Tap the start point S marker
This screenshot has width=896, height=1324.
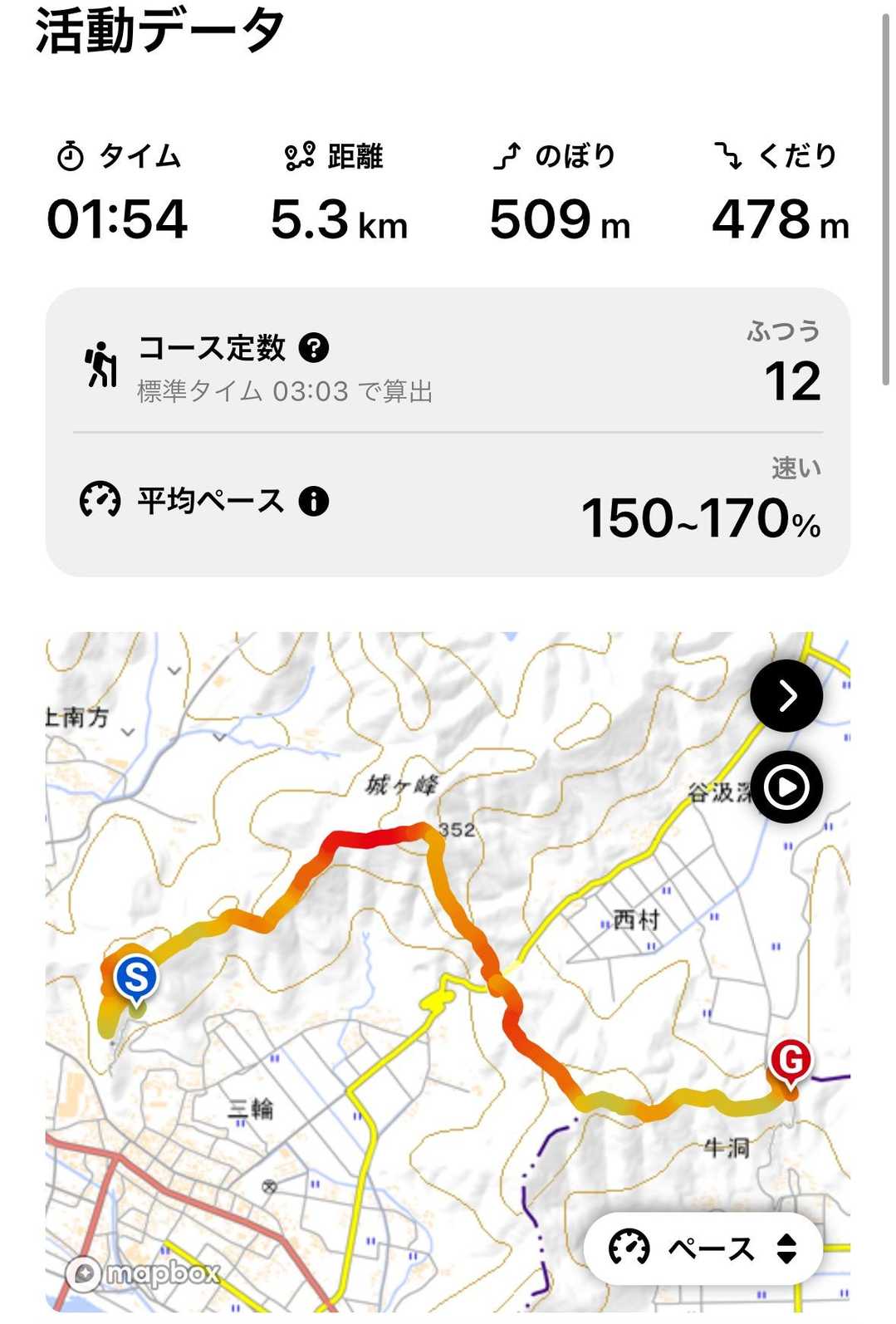(136, 978)
